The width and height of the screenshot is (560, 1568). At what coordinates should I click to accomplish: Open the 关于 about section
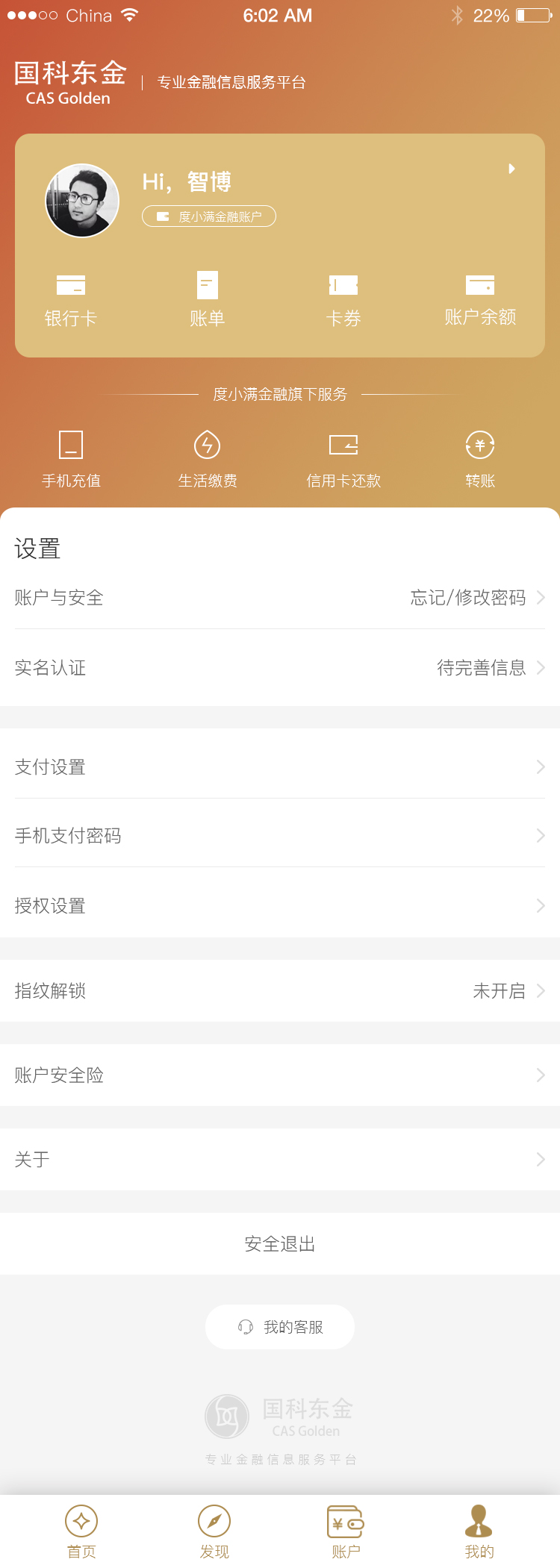(x=280, y=1159)
